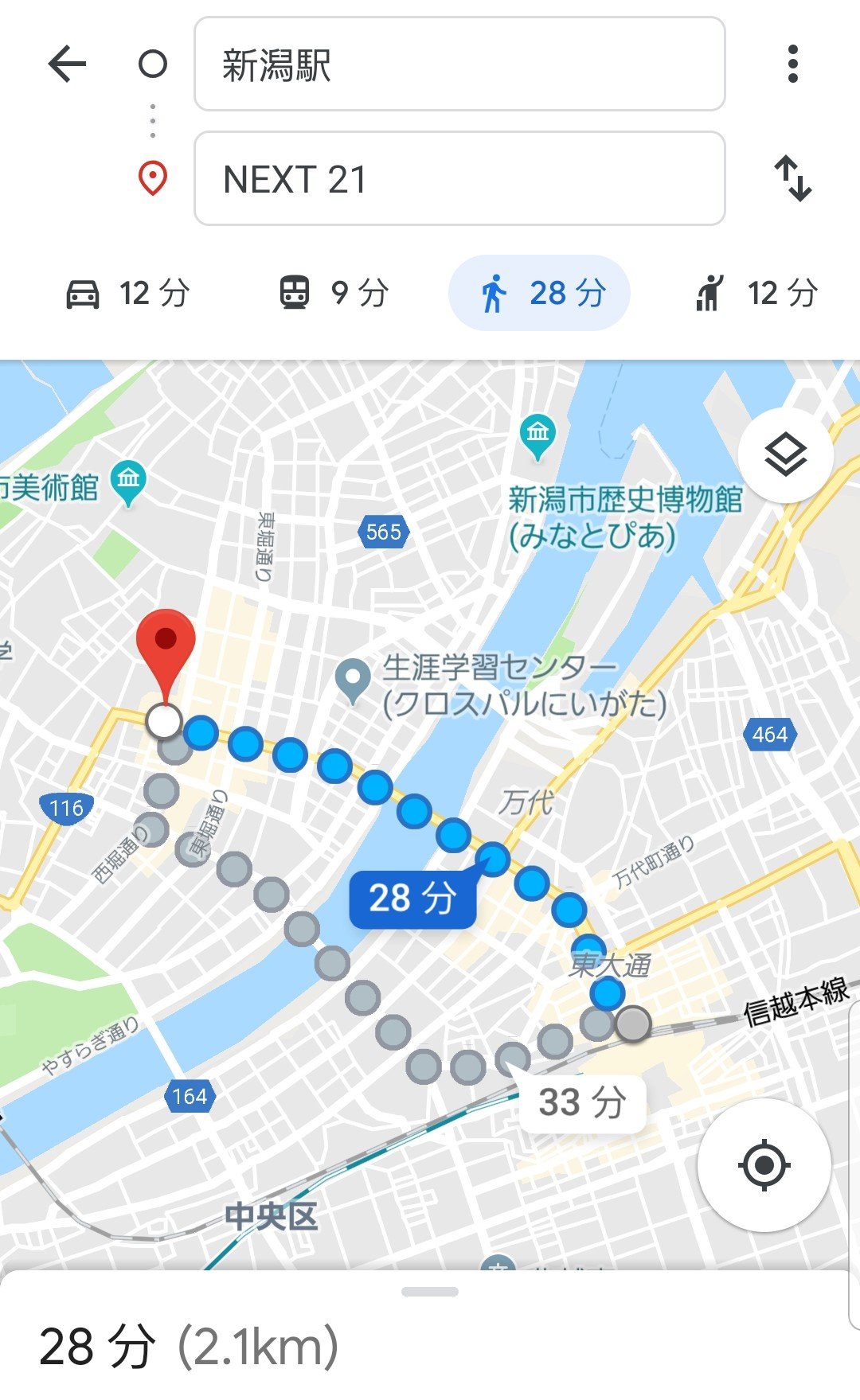The width and height of the screenshot is (860, 1400).
Task: Open the map layers button
Action: pos(786,455)
